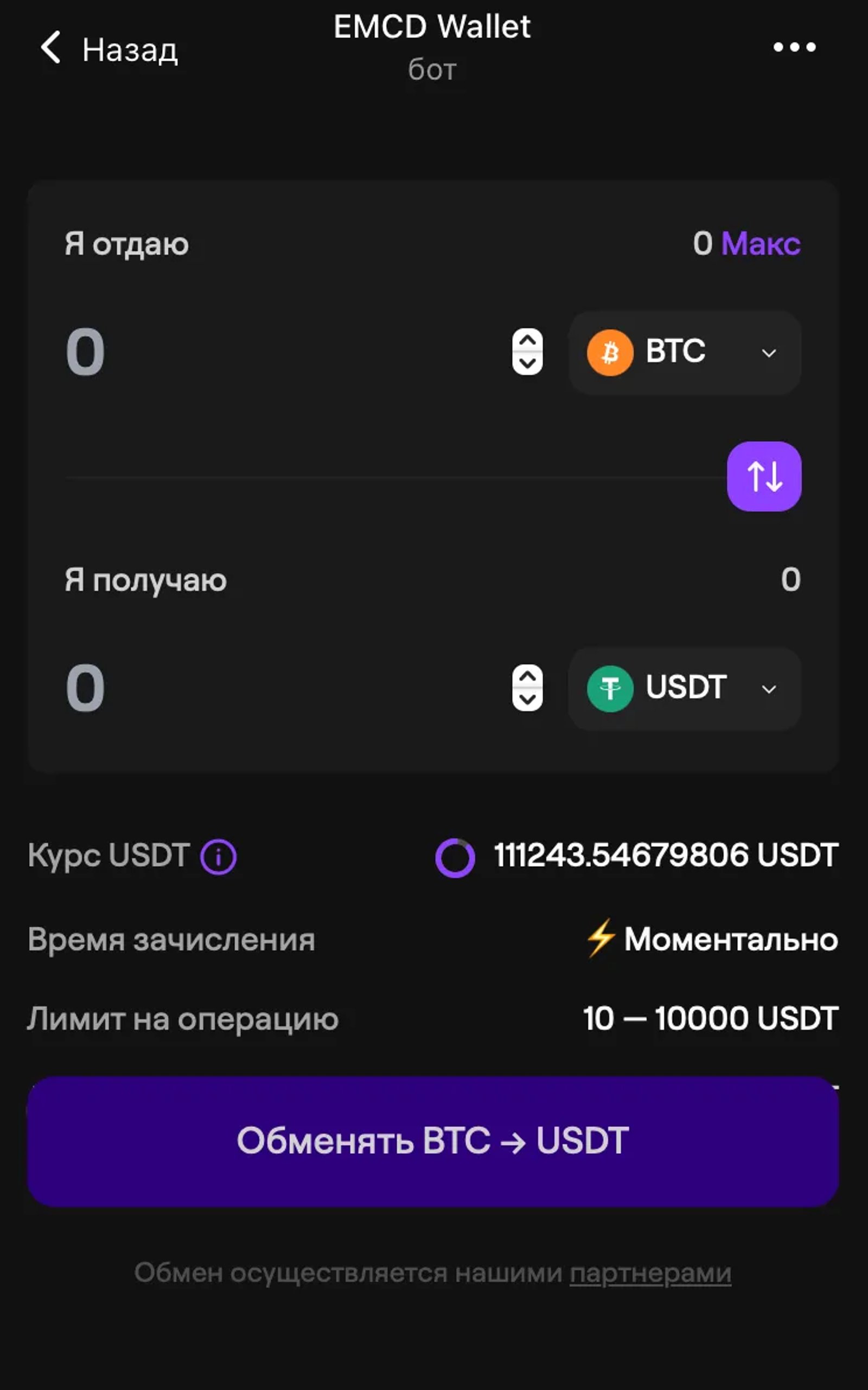Go back using the Назад menu item

(129, 50)
